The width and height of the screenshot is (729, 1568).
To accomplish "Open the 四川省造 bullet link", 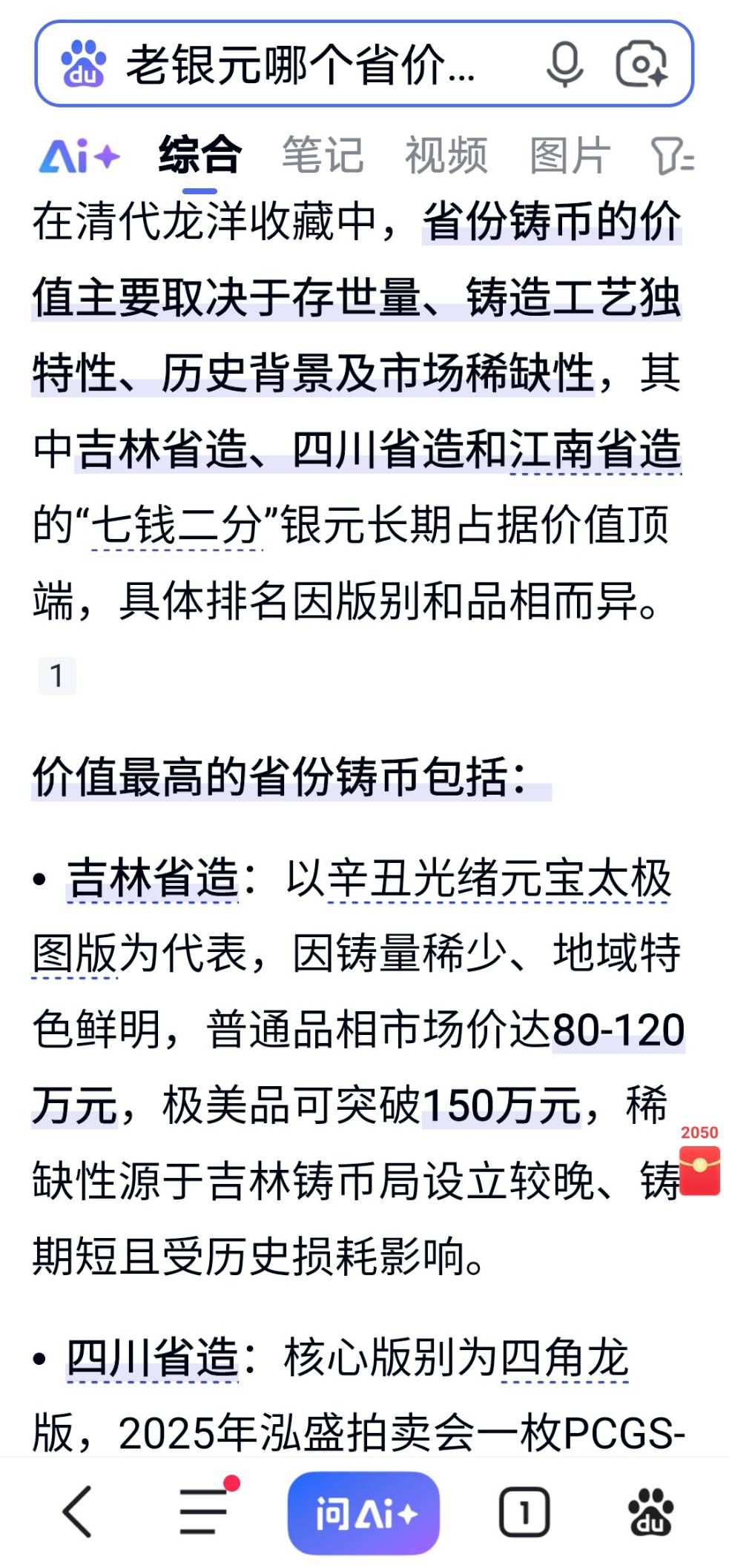I will tap(153, 1357).
